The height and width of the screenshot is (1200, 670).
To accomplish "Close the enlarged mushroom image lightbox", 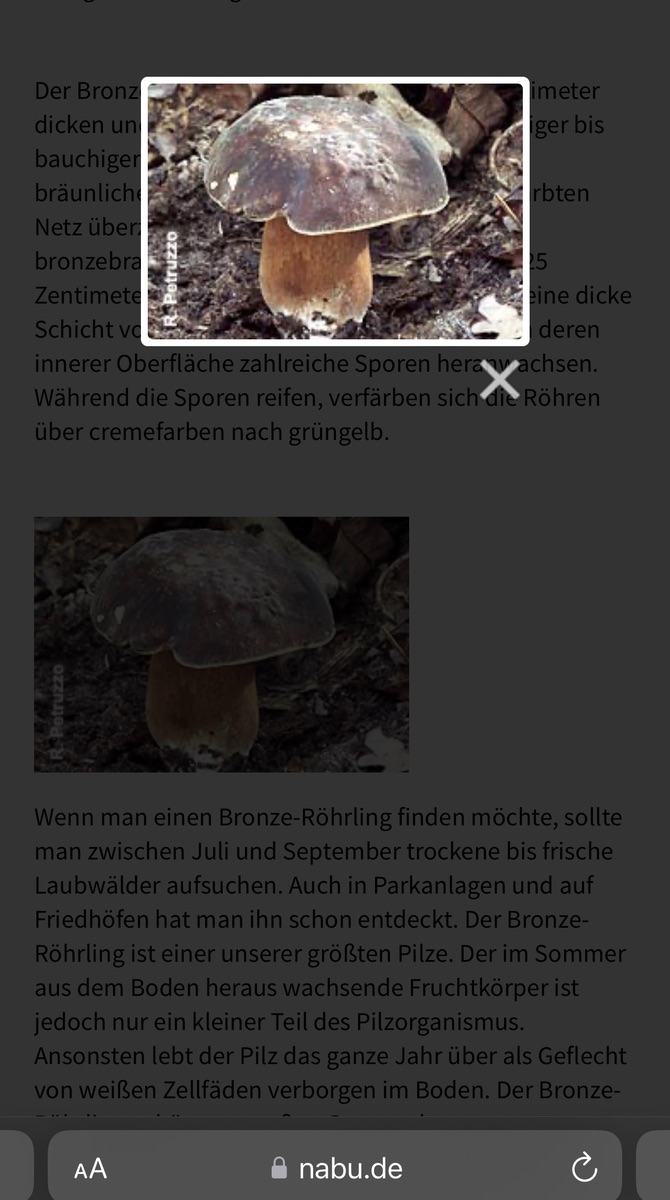I will tap(499, 380).
